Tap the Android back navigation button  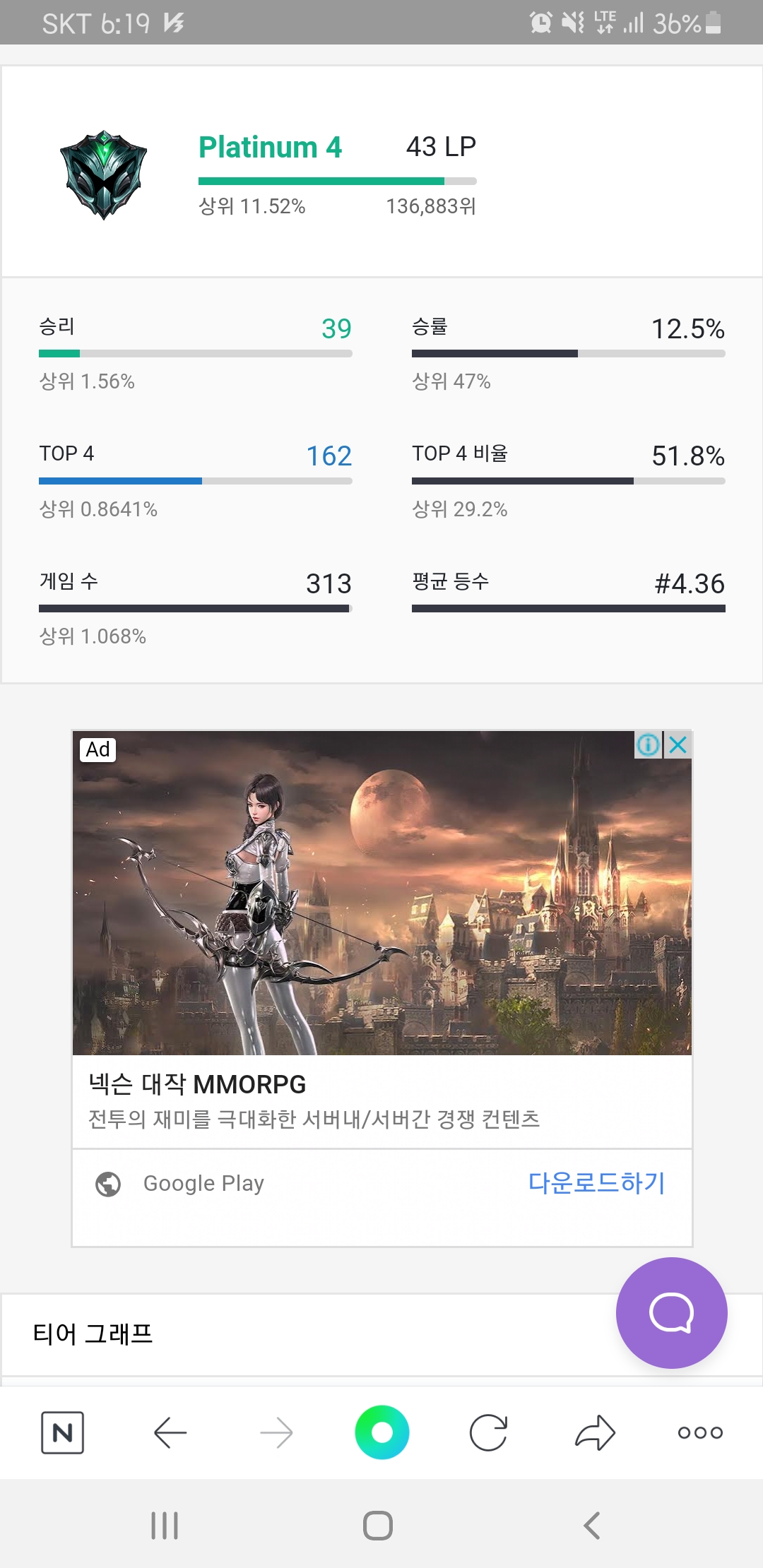pyautogui.click(x=593, y=1524)
